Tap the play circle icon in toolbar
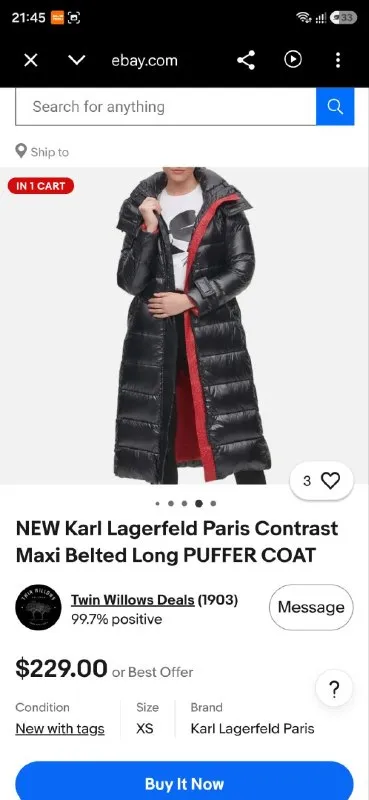369x800 pixels. coord(293,60)
